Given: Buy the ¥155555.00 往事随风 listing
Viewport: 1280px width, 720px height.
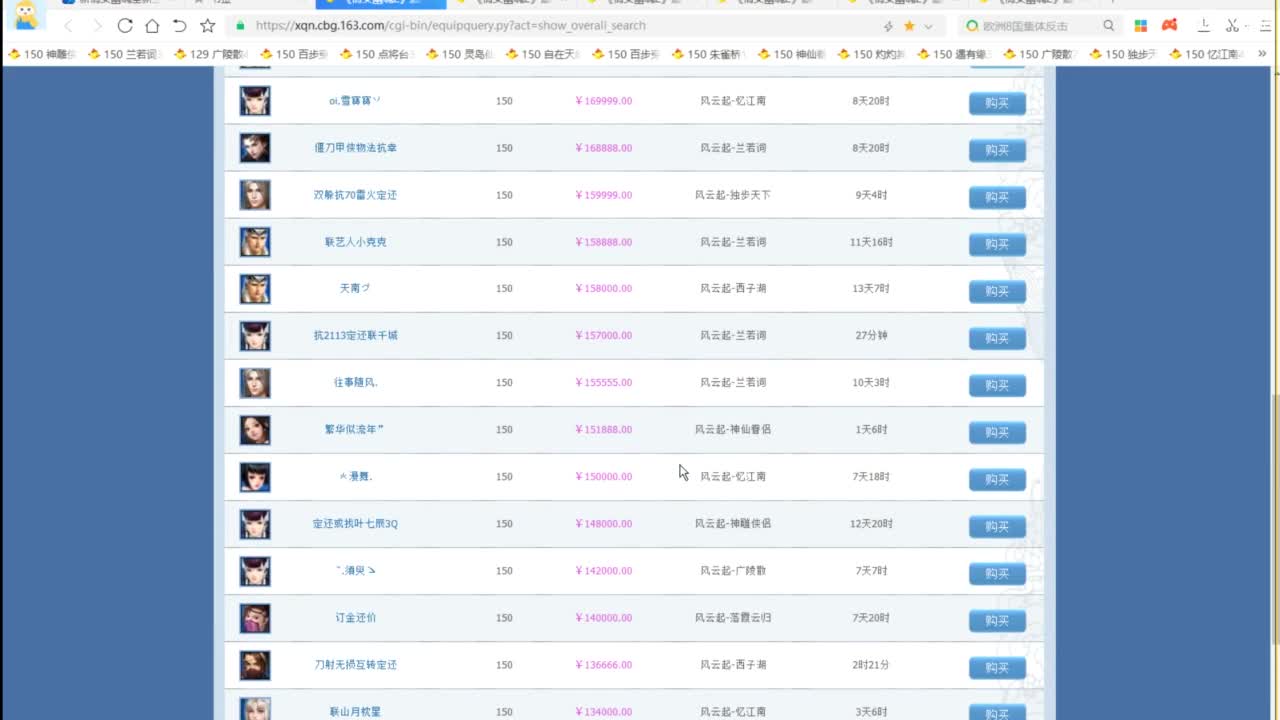Looking at the screenshot, I should (x=997, y=385).
